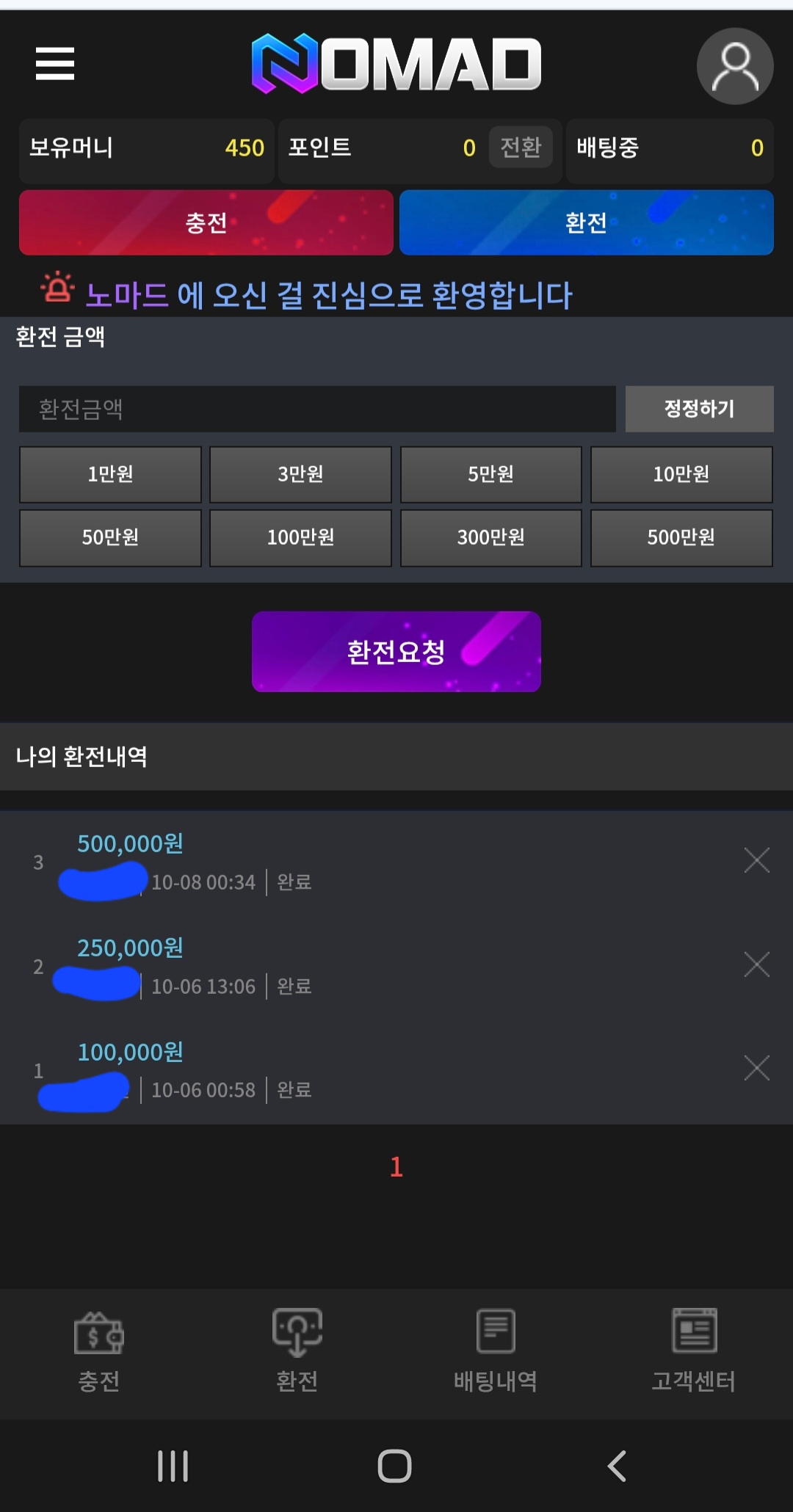Choose the 50만원 amount
The height and width of the screenshot is (1512, 793).
110,537
